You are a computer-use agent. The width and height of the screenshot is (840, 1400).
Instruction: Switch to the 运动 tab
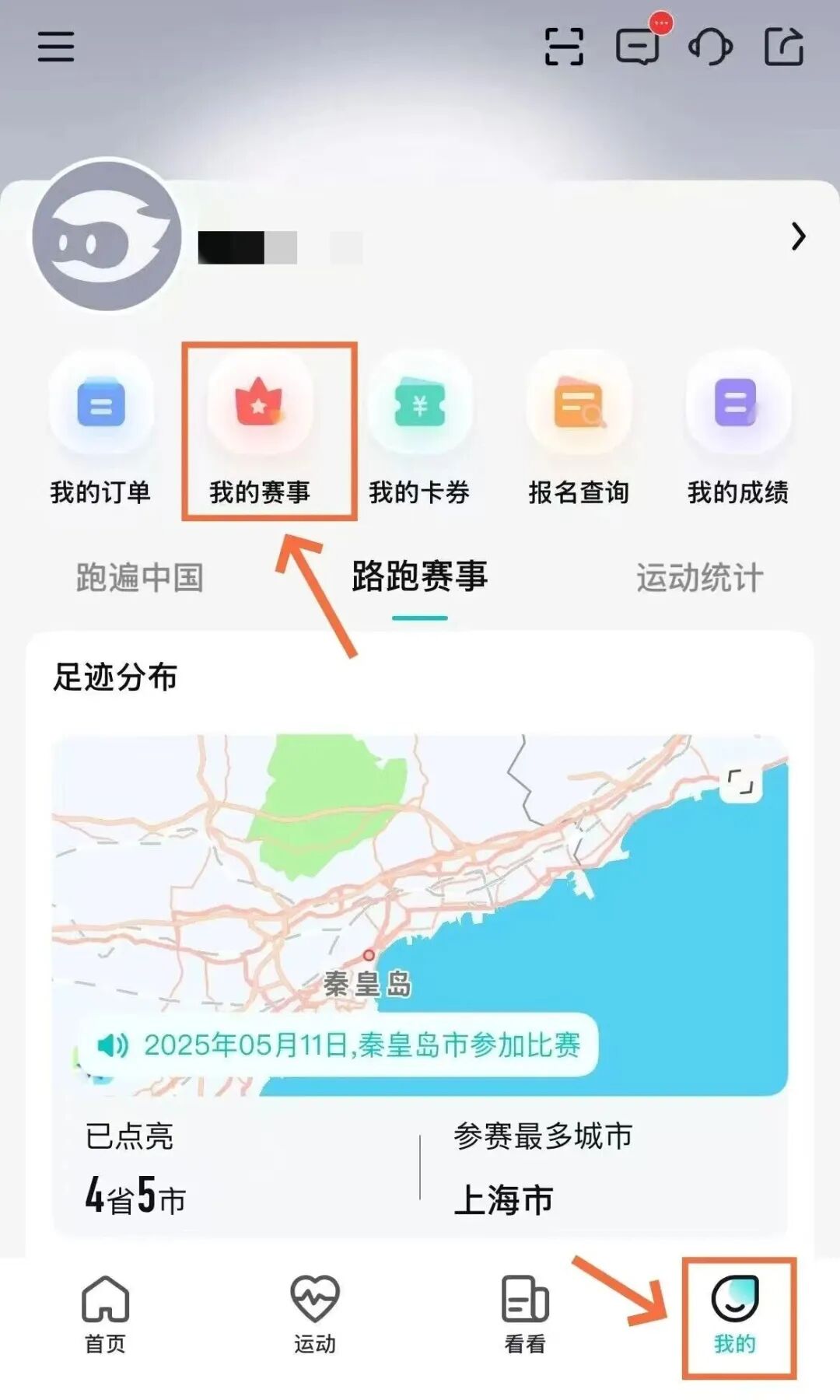click(315, 1314)
